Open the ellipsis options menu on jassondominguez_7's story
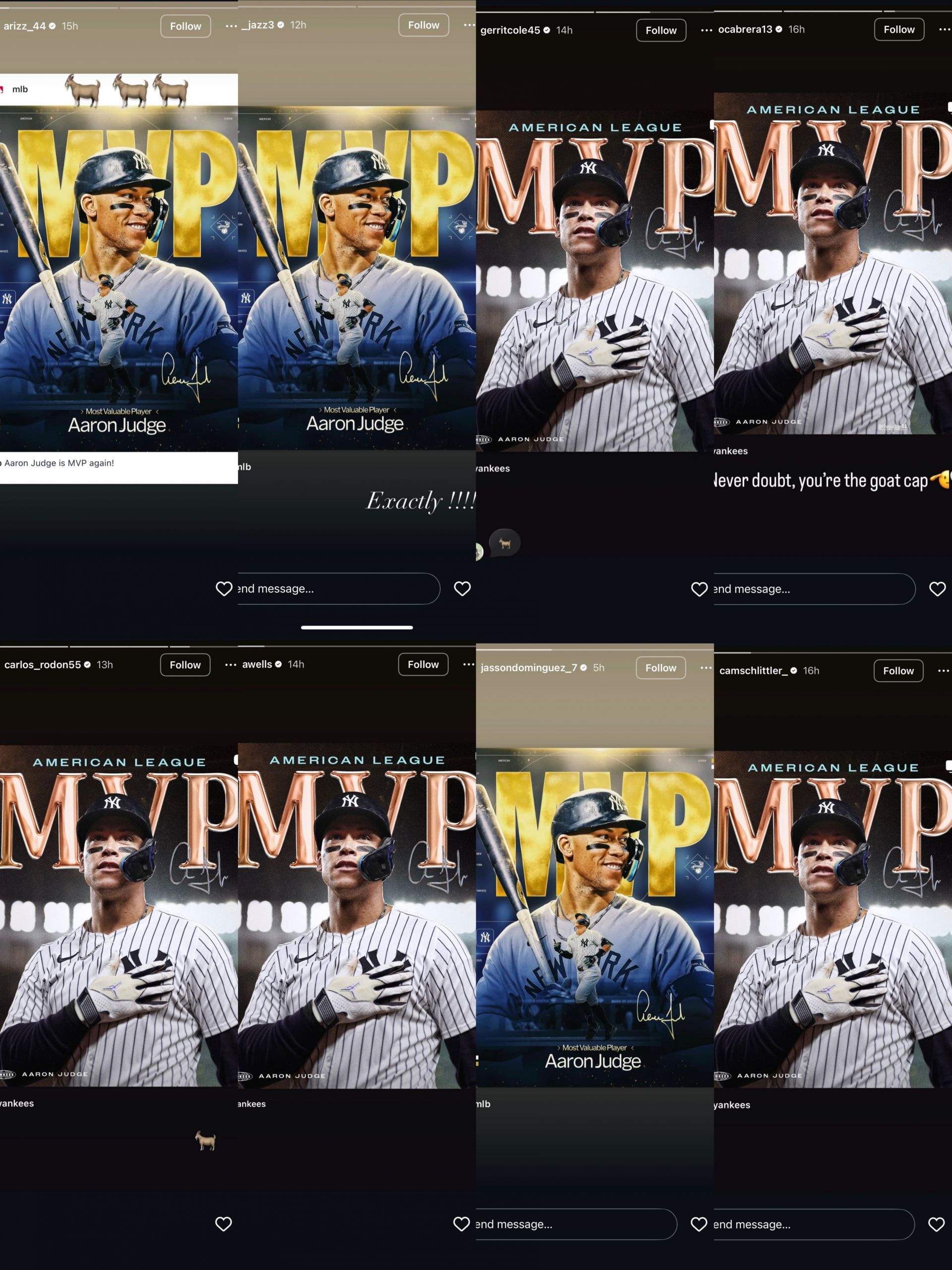 707,668
